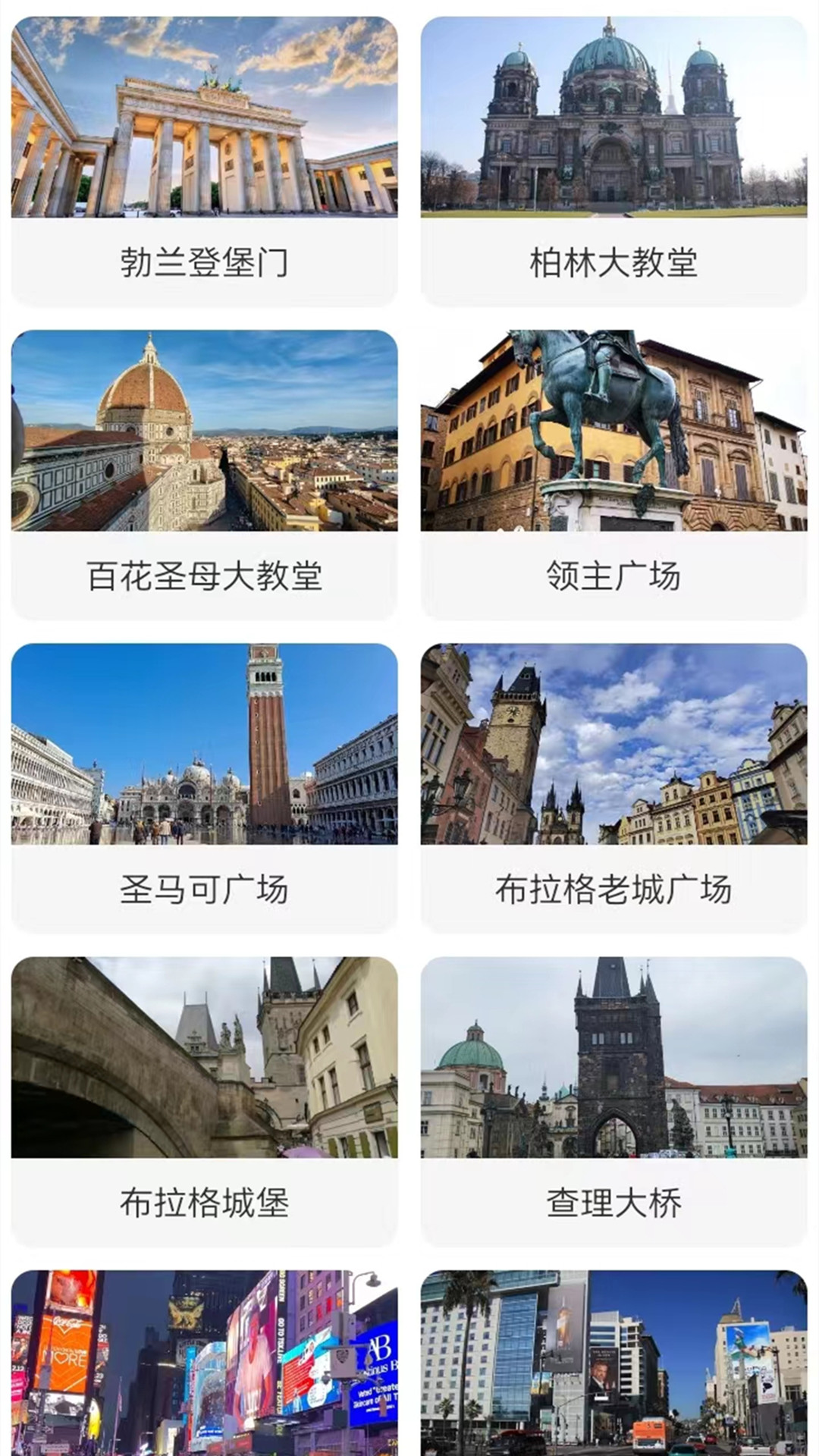Open the 圣马可广场 card
Screen dimensions: 819x1456
pos(204,788)
